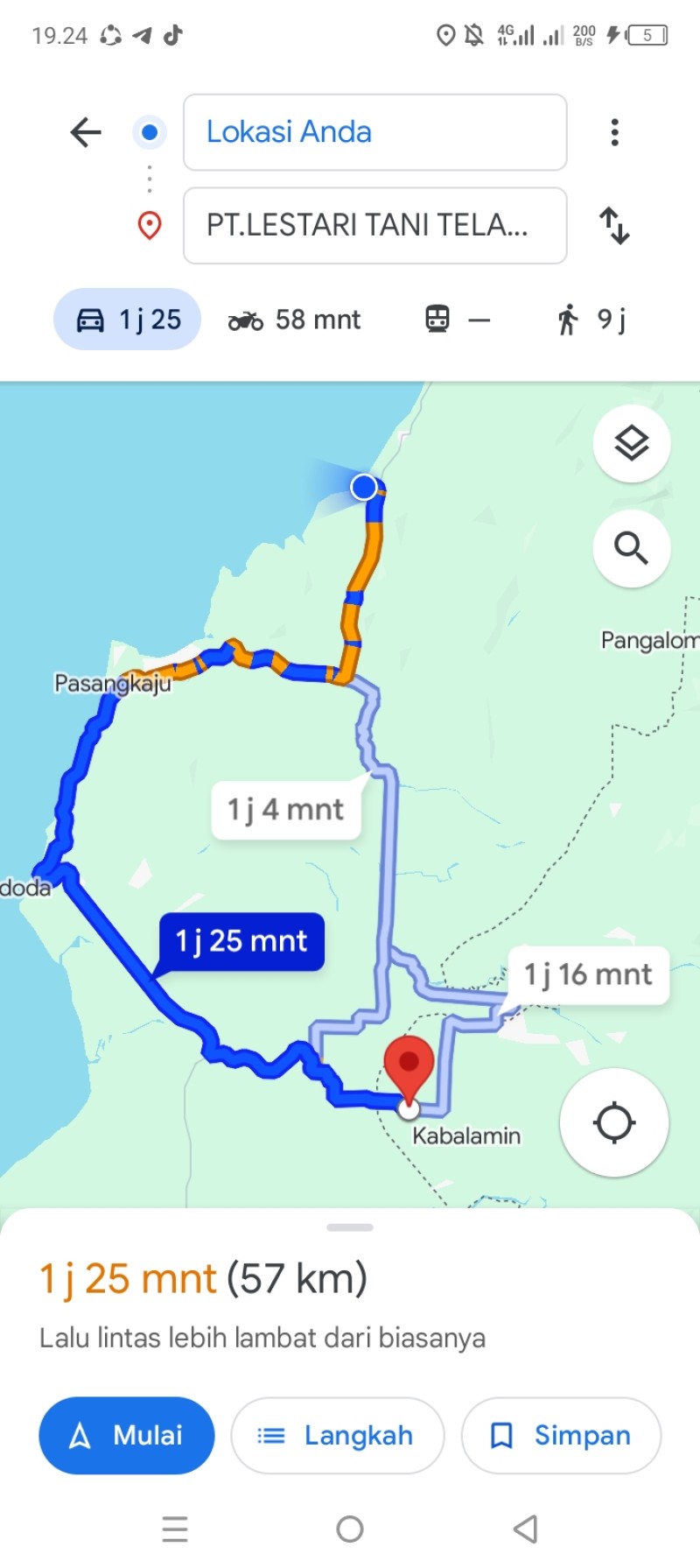The image size is (700, 1568).
Task: Expand the bottom sheet using the drag handle
Action: pos(350,1227)
